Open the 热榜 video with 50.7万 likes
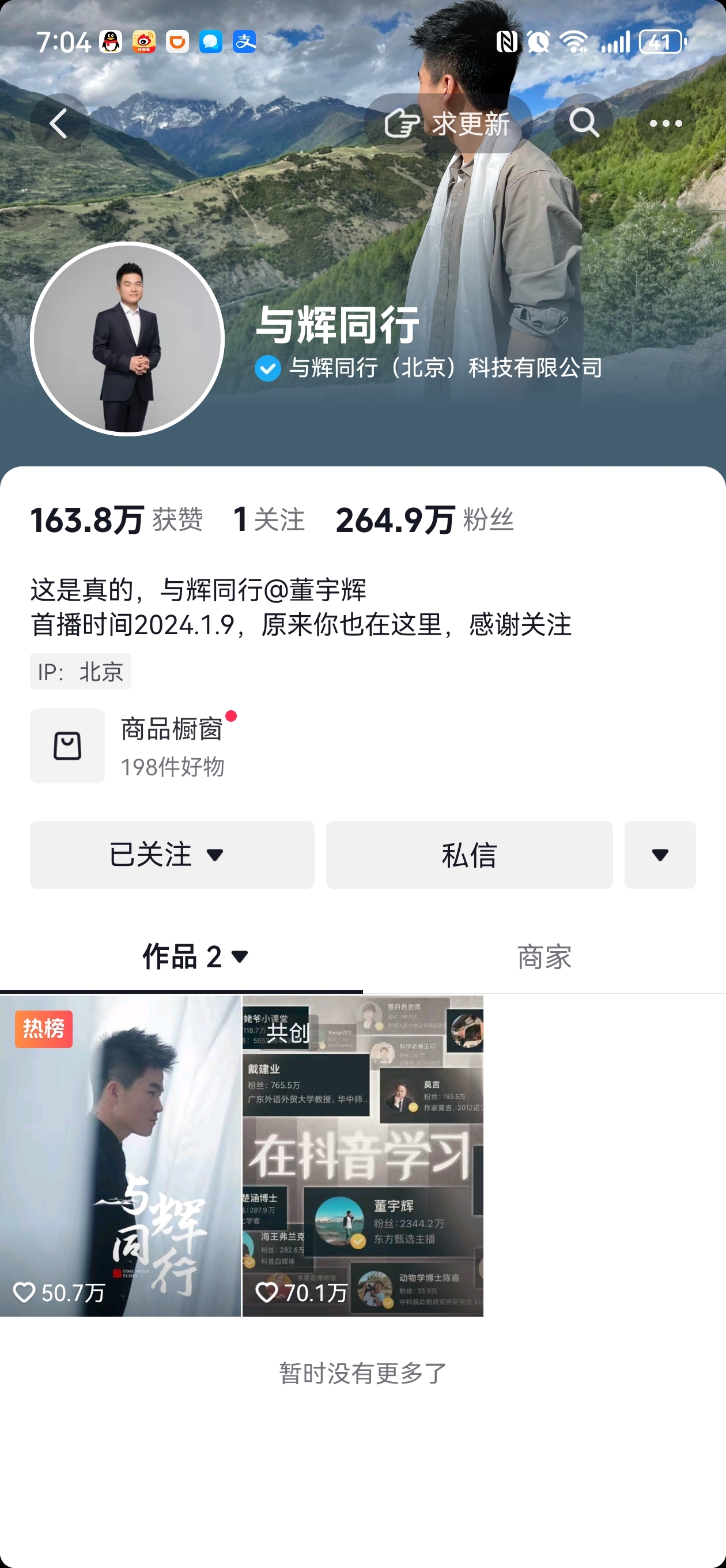726x1568 pixels. coord(120,1156)
